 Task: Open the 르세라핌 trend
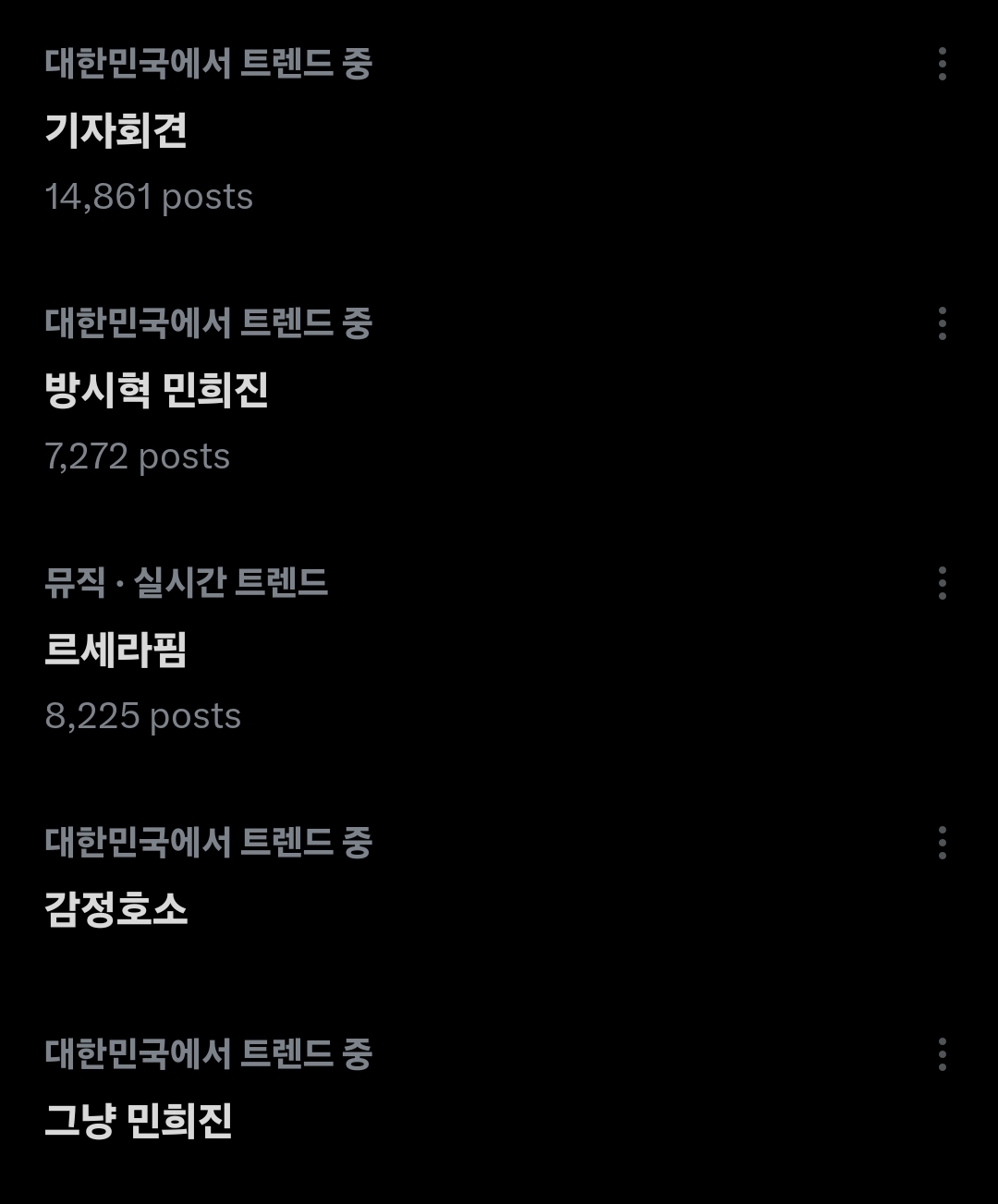click(116, 650)
